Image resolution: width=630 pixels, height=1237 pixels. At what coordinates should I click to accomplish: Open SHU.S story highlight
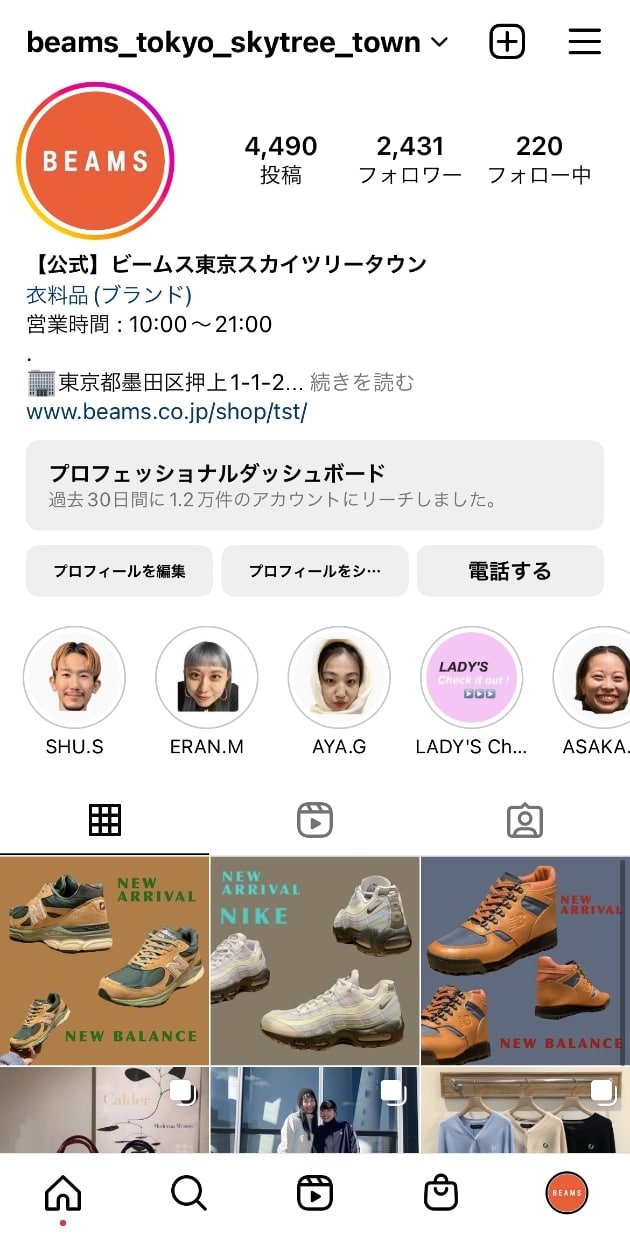pyautogui.click(x=74, y=677)
